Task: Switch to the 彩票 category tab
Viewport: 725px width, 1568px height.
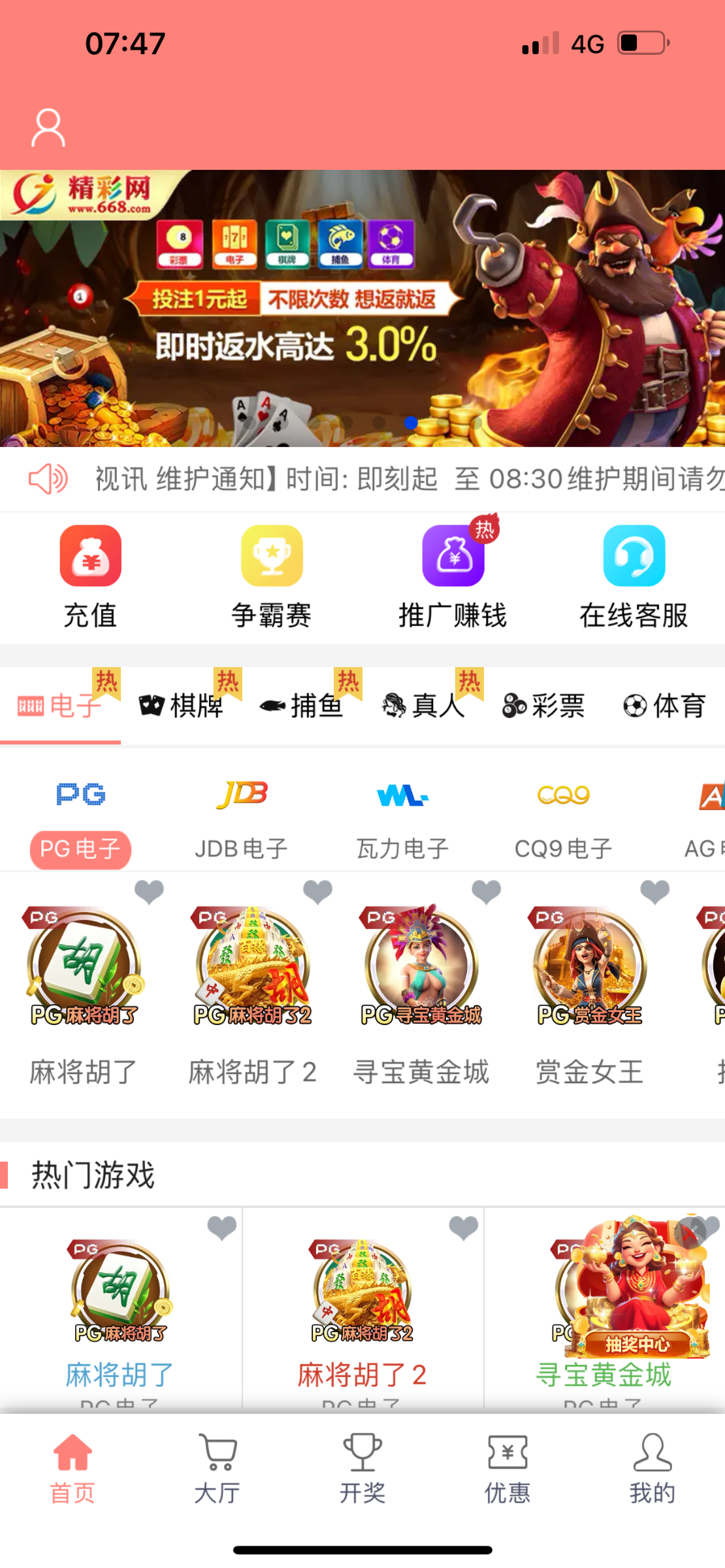Action: (x=543, y=706)
